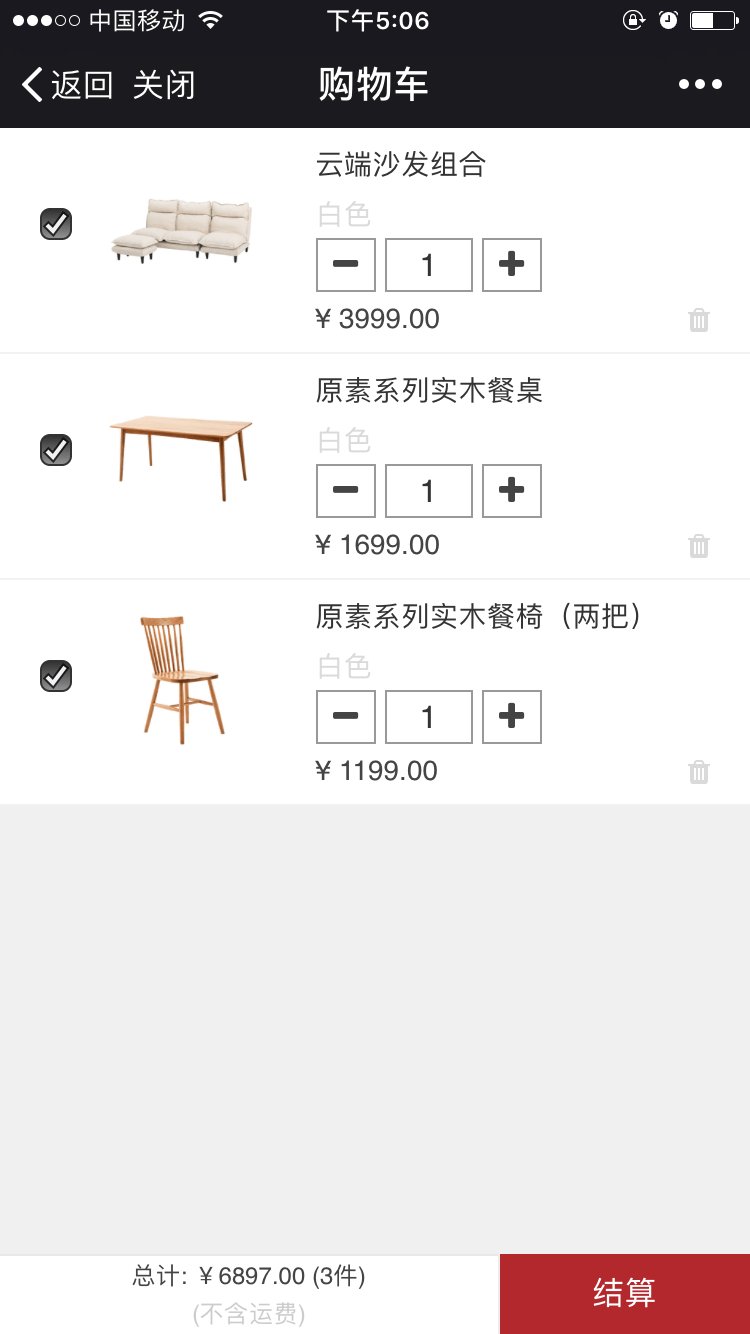
Task: Toggle the 原素系列实木餐椅（两把） checkbox
Action: 56,676
